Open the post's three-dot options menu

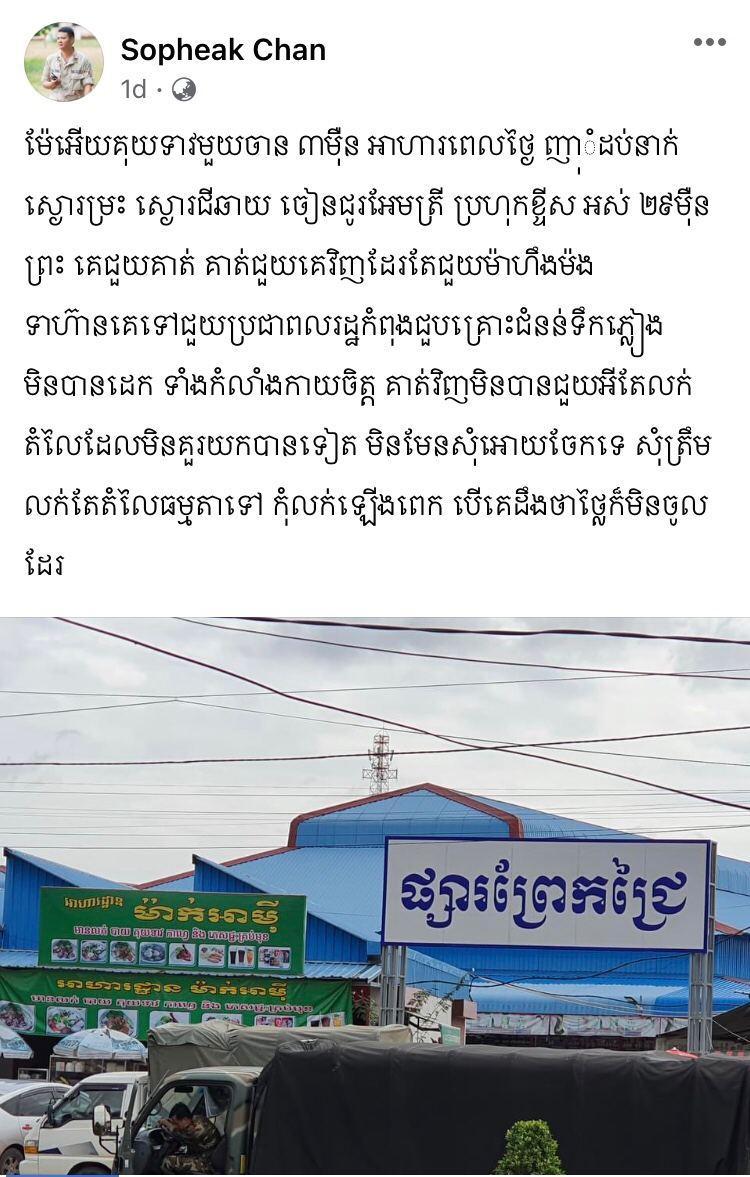click(709, 42)
